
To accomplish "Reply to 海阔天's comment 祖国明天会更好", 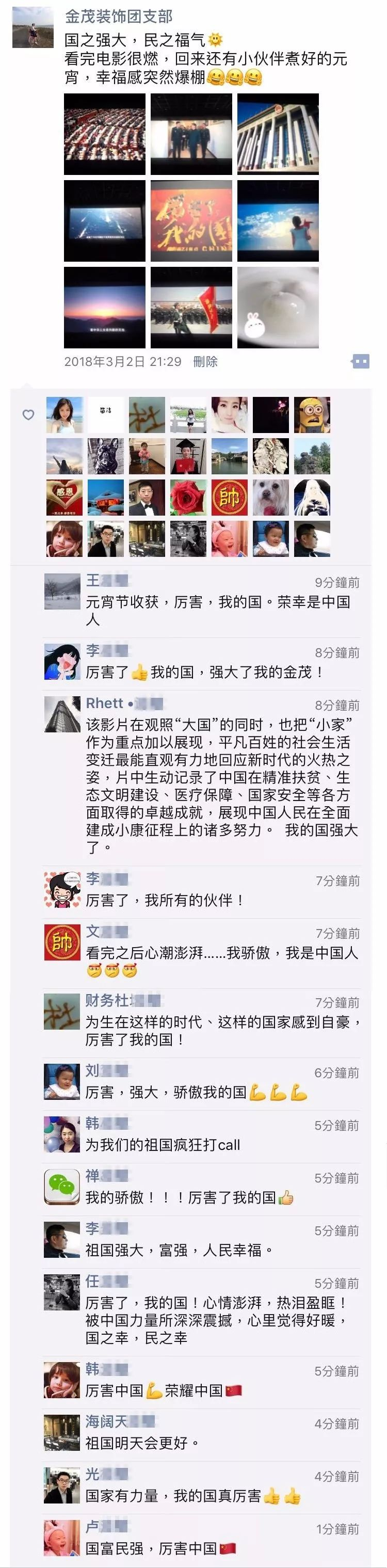I will point(142,1443).
